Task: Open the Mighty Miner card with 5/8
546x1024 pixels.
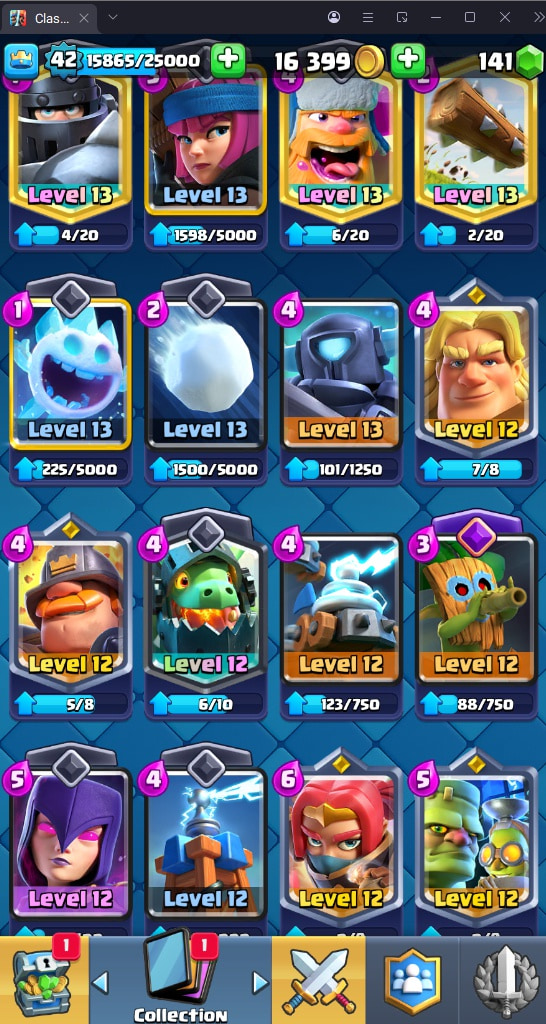Action: point(71,615)
